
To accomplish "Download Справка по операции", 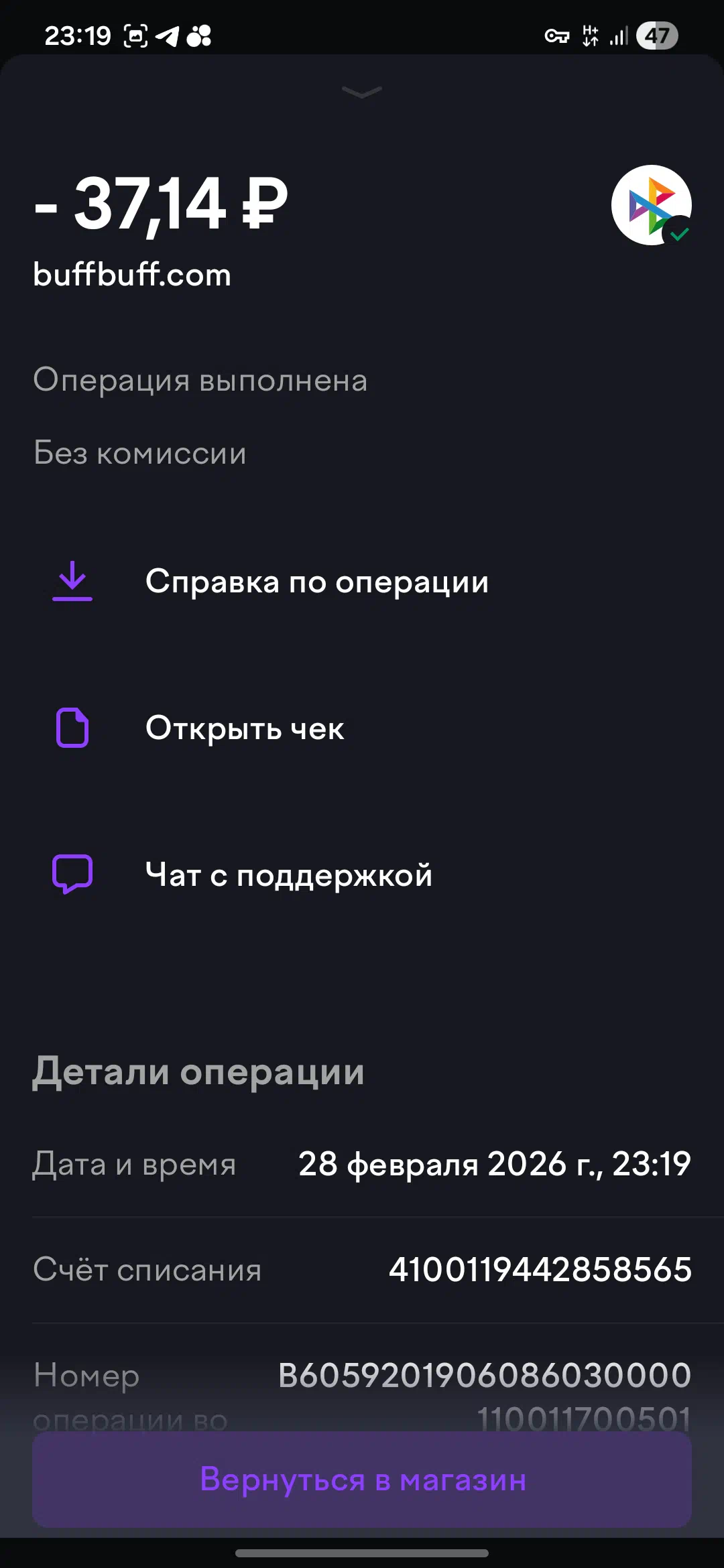I will tap(316, 582).
